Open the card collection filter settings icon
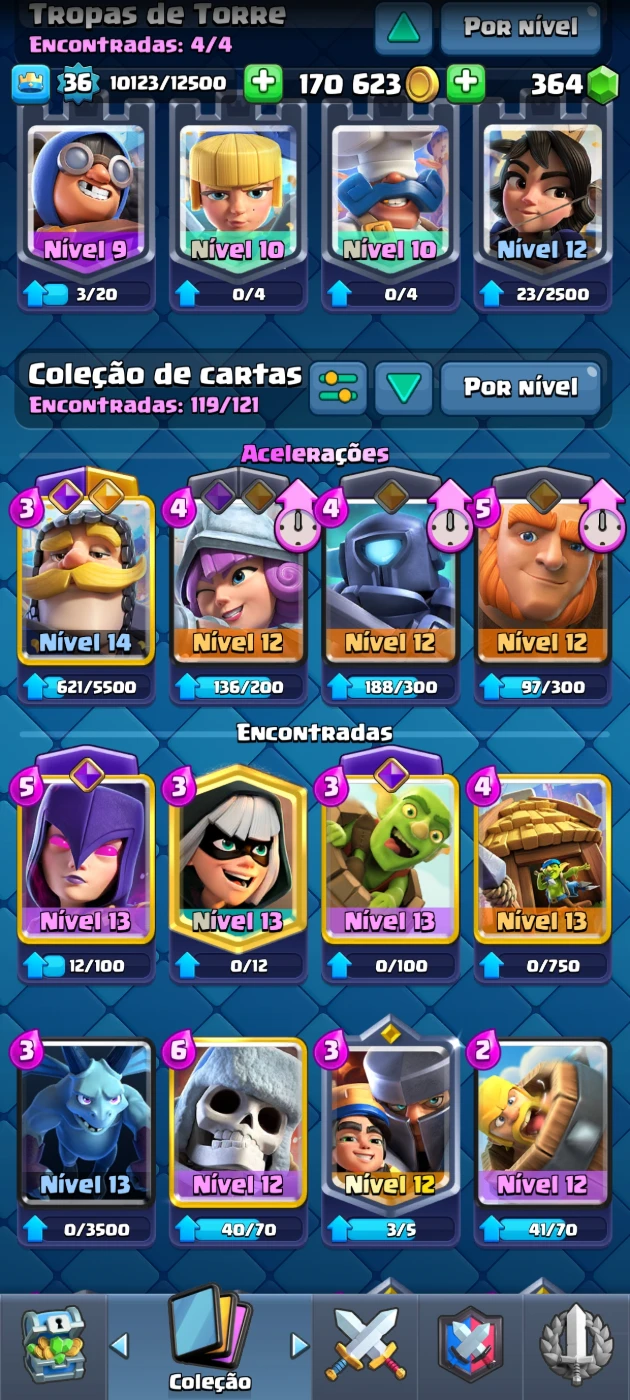 (337, 388)
